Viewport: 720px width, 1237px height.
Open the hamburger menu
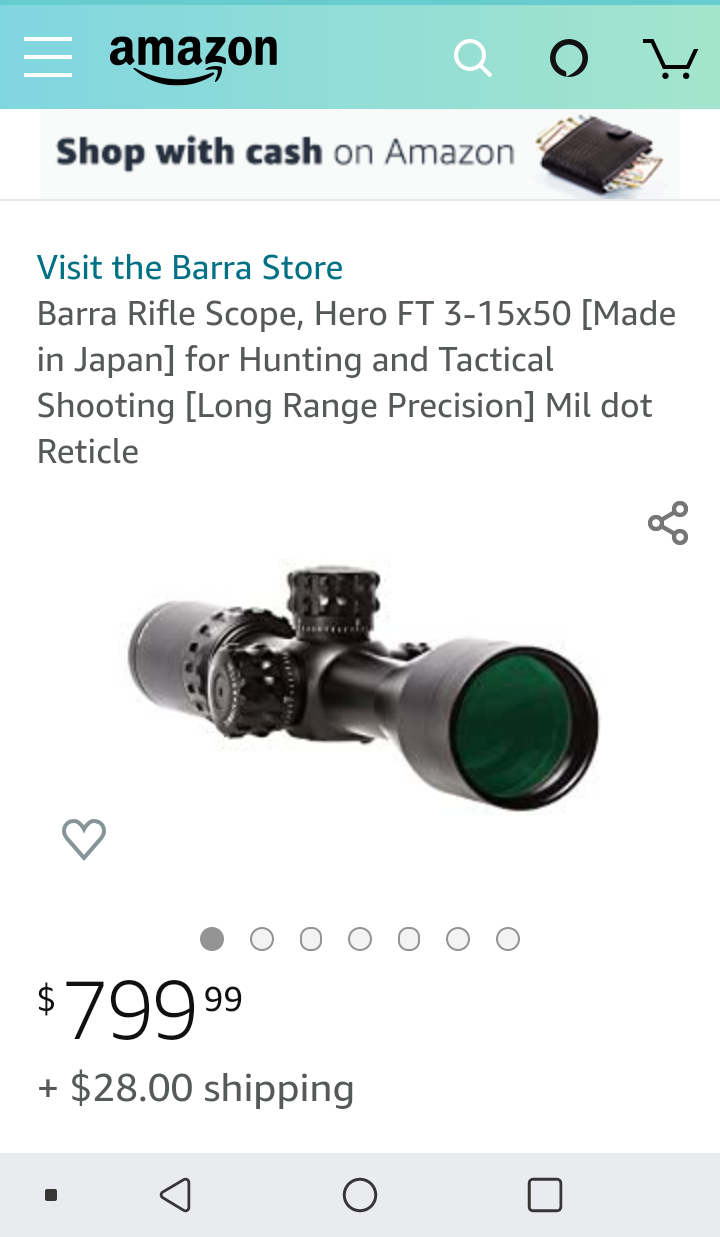(48, 57)
